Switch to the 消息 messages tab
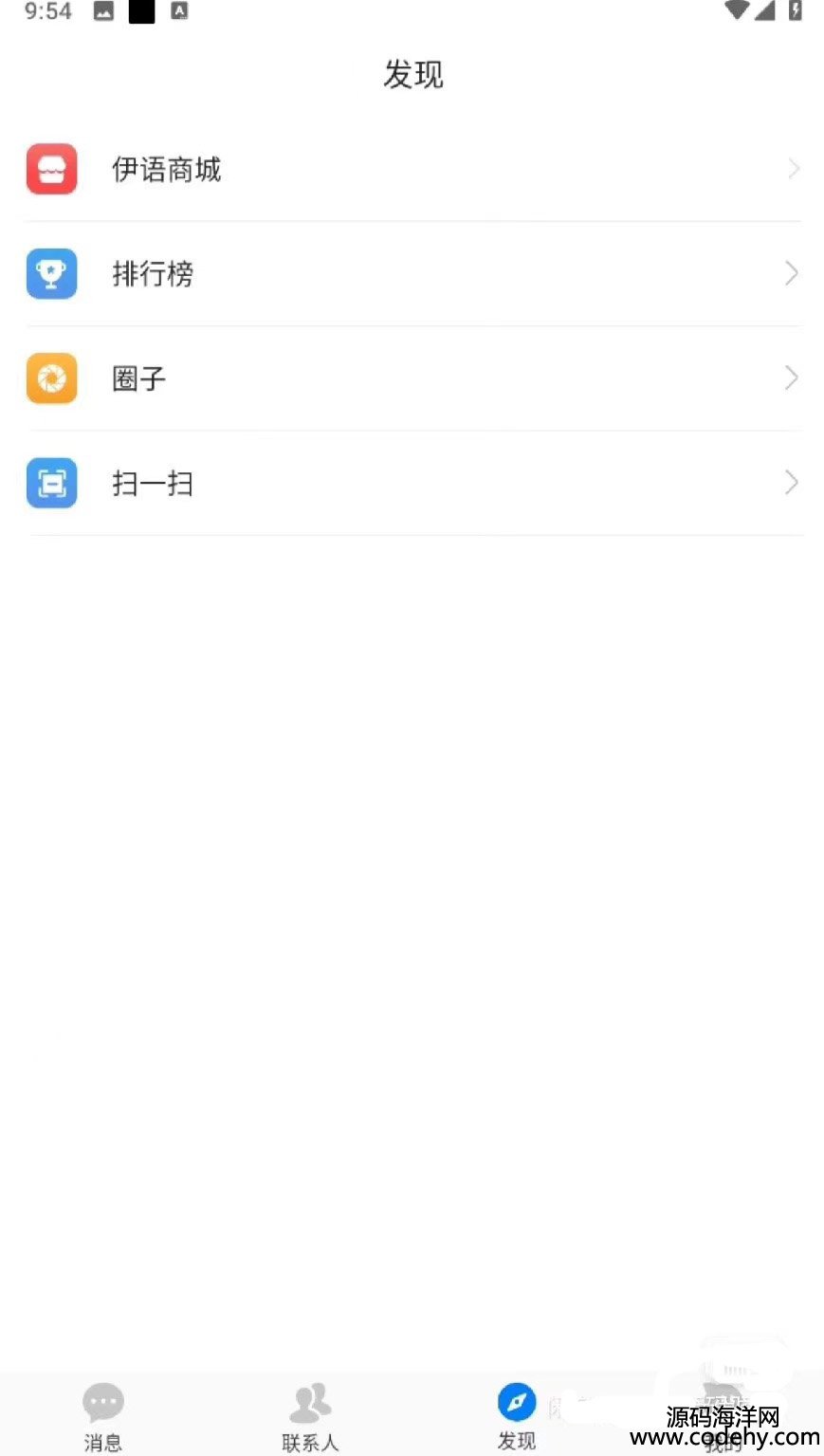Screen dimensions: 824x1456 pyautogui.click(x=103, y=1415)
